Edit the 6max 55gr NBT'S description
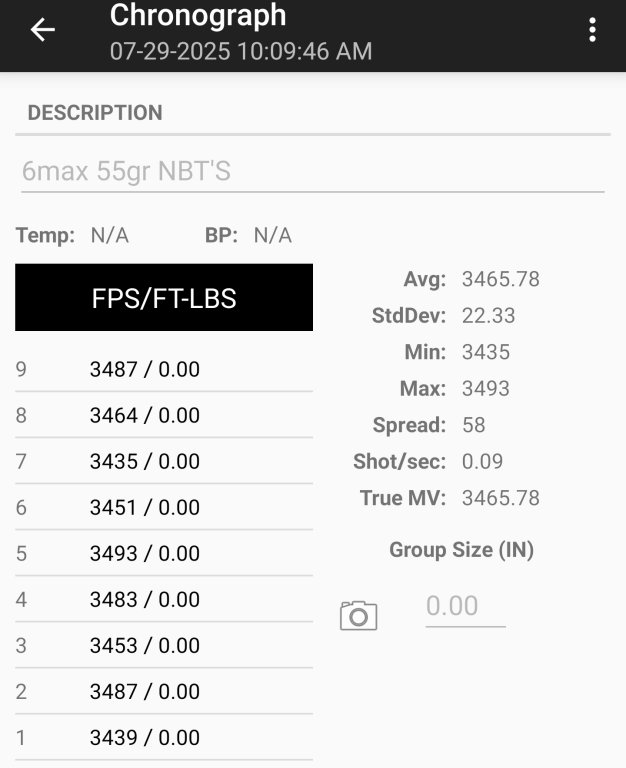Viewport: 626px width, 768px height. pos(312,171)
